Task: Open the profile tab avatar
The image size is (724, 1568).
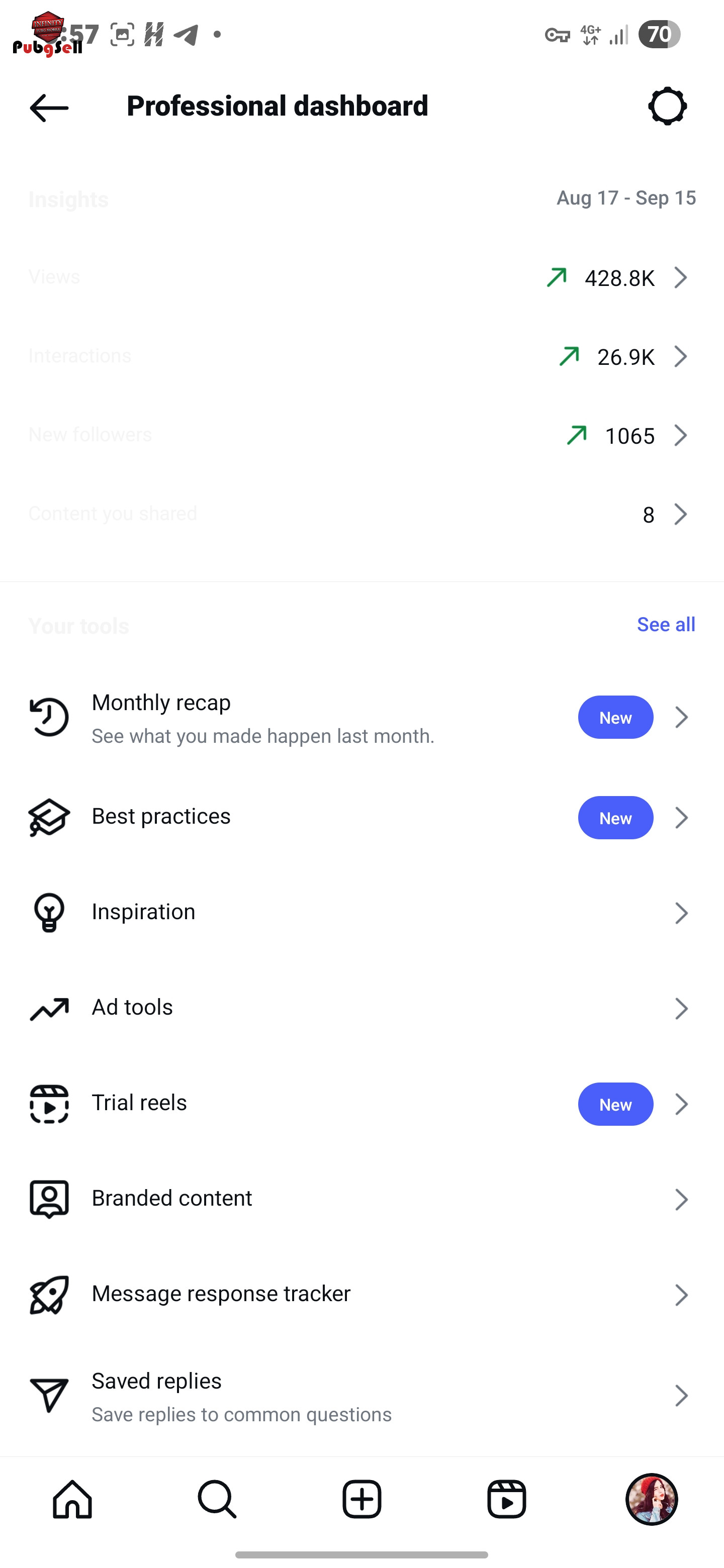Action: tap(652, 1499)
